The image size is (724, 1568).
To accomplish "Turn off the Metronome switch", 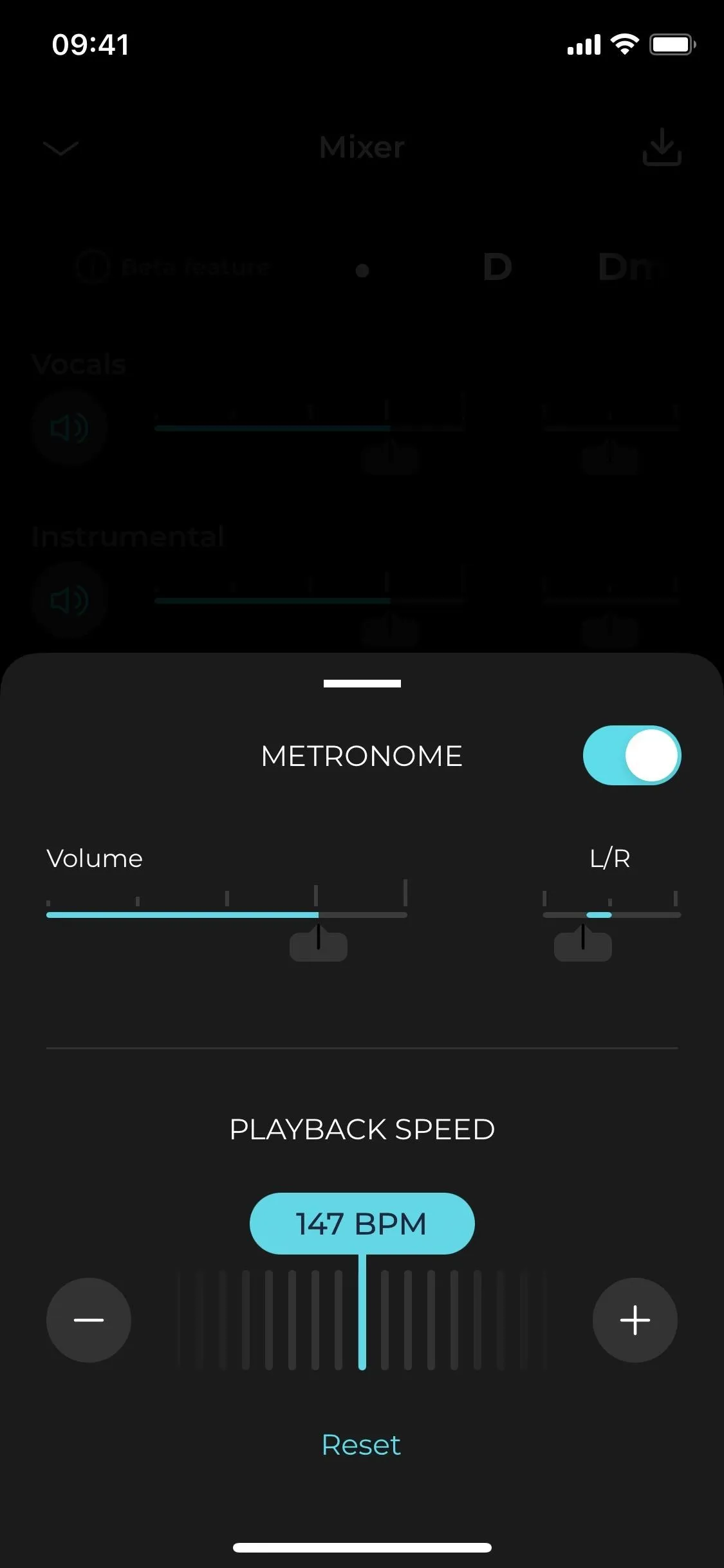I will [632, 755].
